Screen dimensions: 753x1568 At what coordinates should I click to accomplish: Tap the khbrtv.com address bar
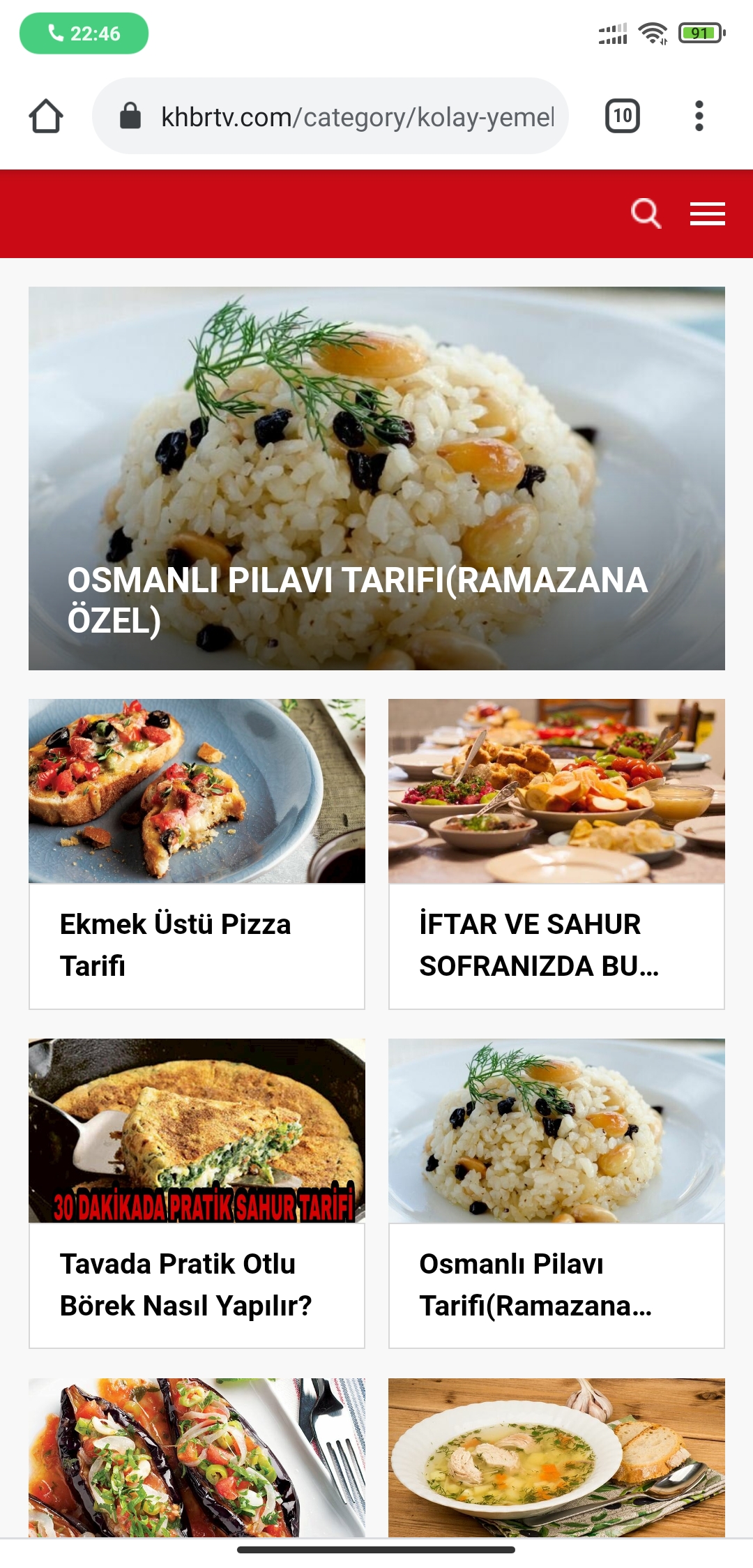click(x=330, y=116)
